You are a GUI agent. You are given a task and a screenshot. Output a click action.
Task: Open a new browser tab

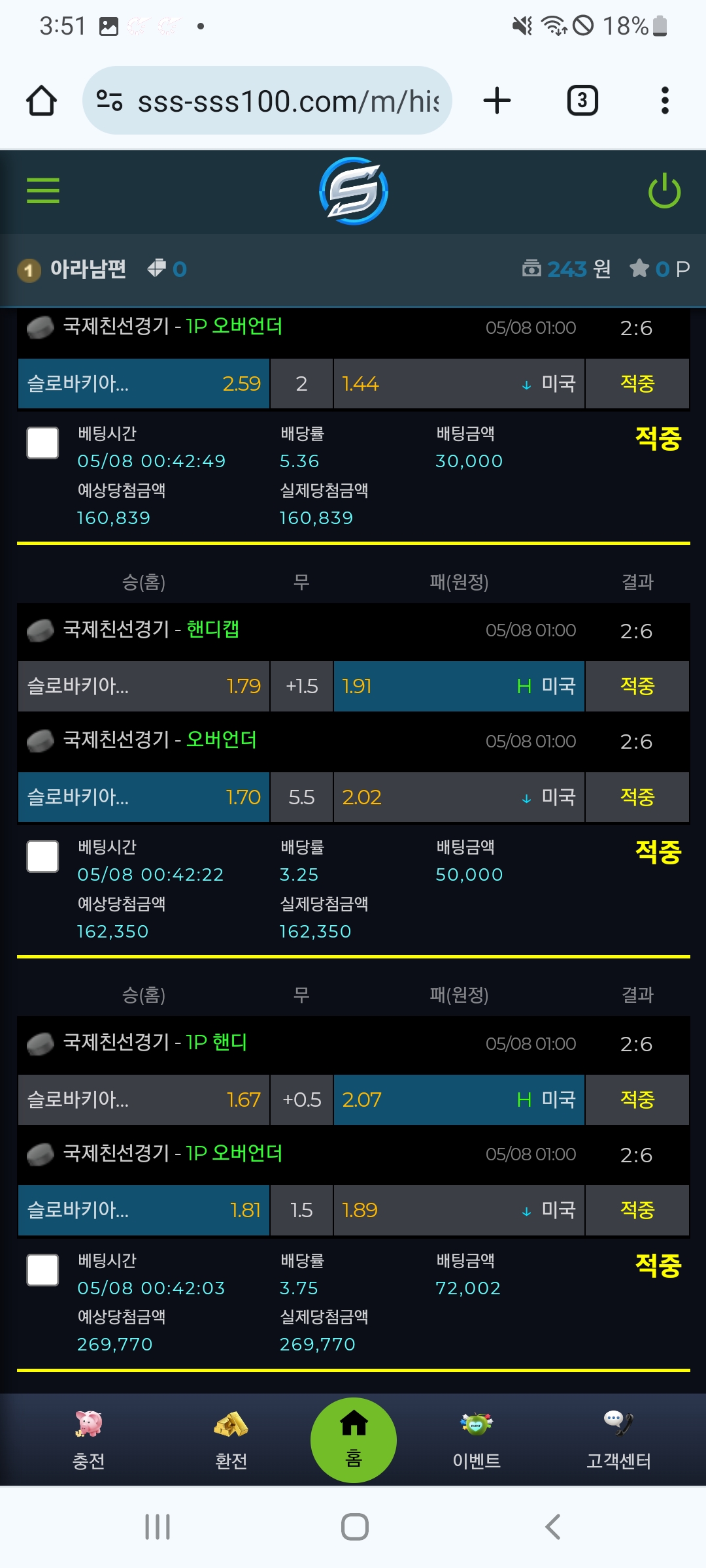coord(497,101)
